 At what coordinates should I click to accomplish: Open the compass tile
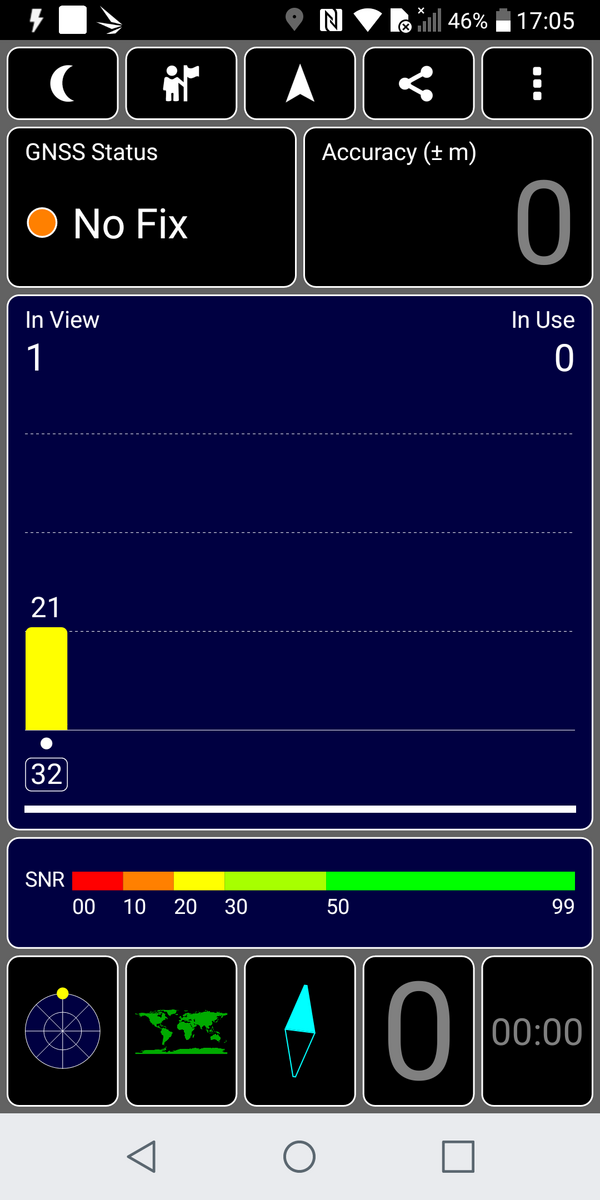(300, 1031)
